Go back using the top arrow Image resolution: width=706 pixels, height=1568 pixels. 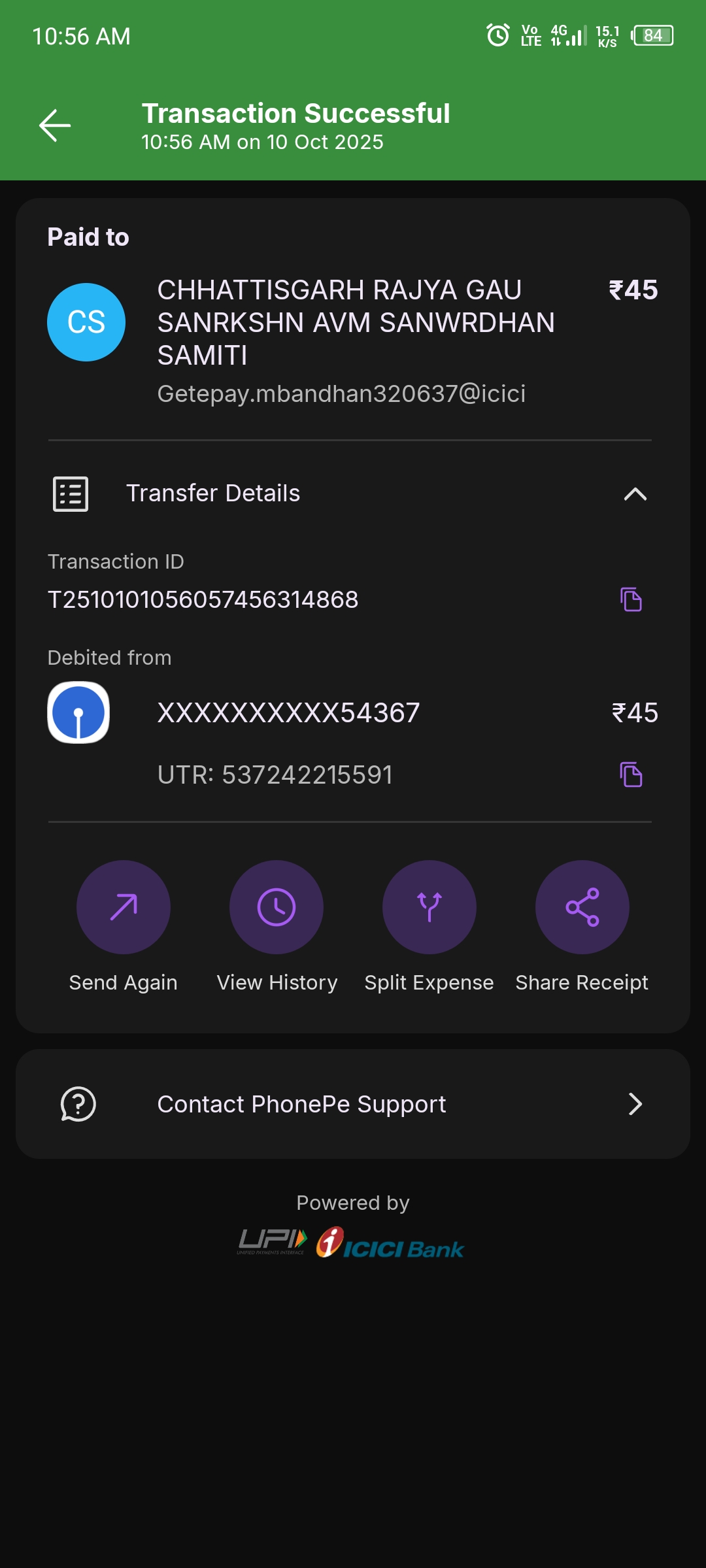click(x=55, y=125)
